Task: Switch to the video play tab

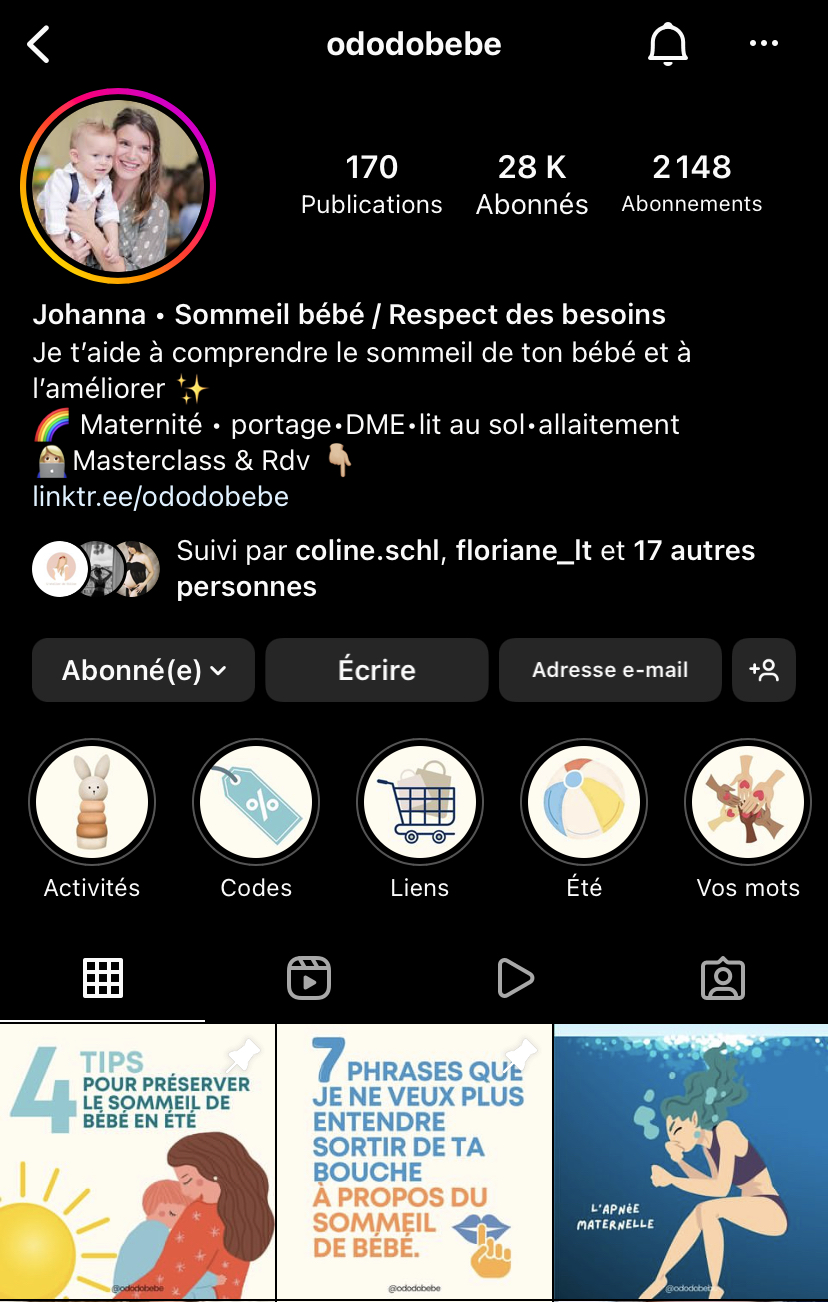Action: pos(515,978)
